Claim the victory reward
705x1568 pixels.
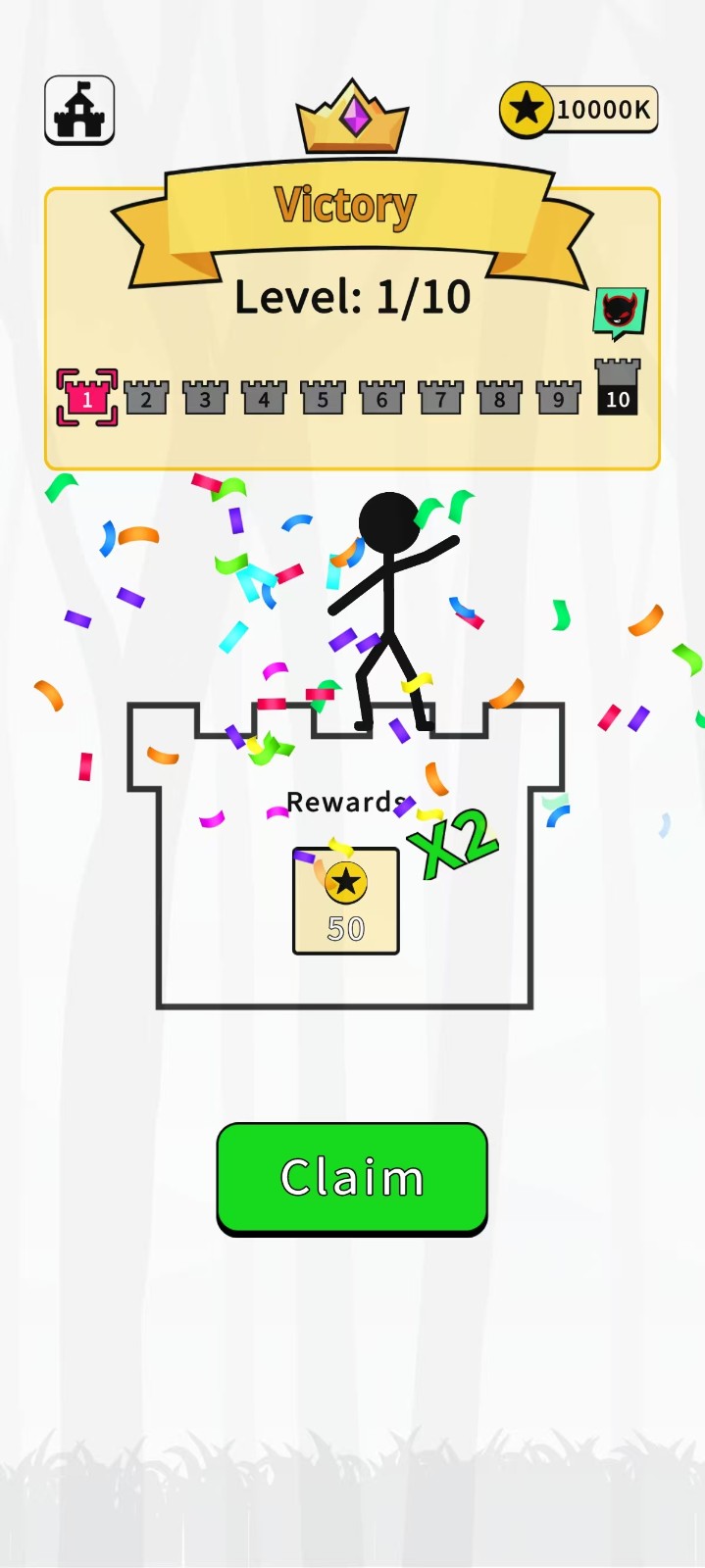[x=352, y=1177]
